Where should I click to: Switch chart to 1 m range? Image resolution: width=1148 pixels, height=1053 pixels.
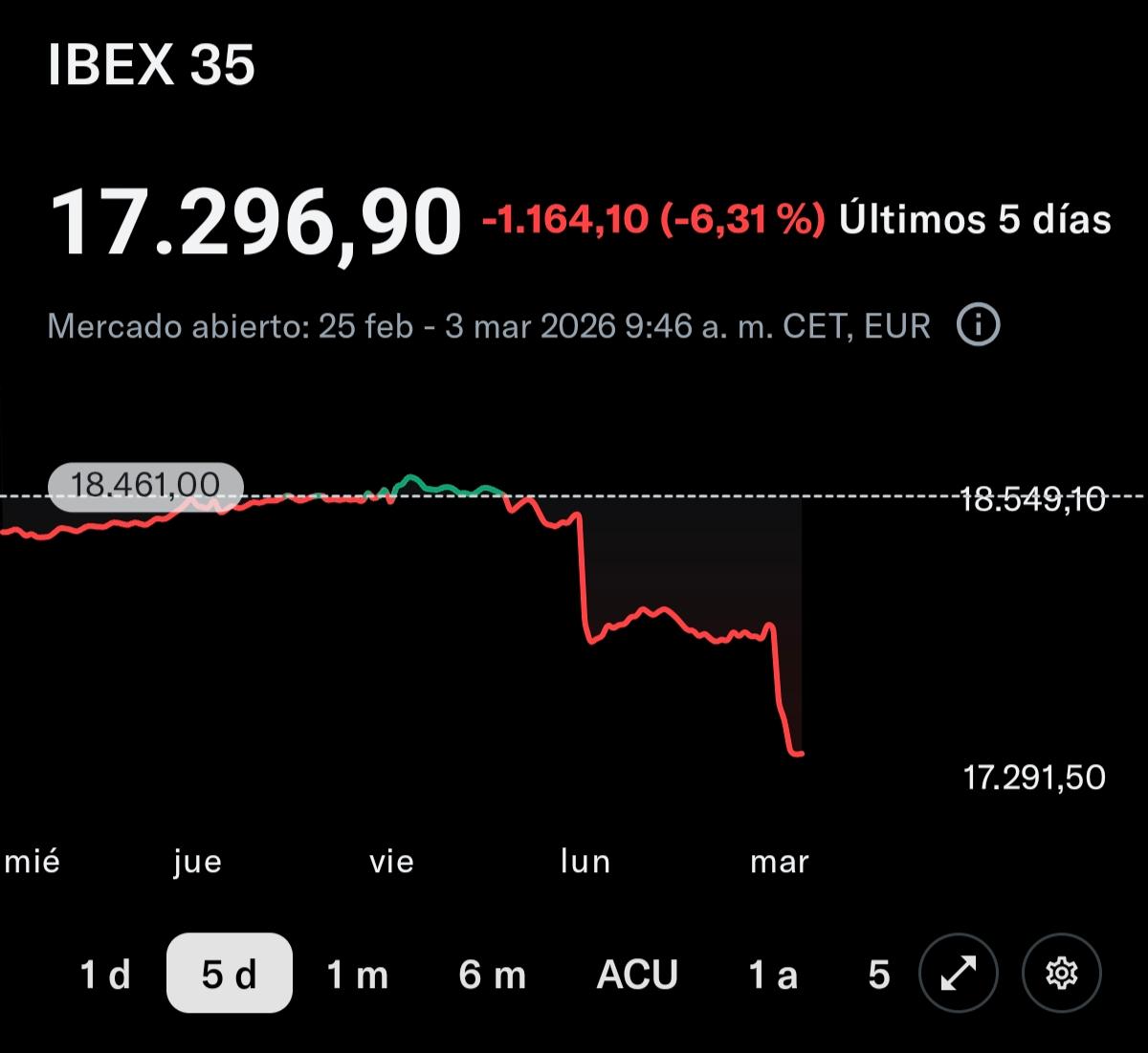coord(358,975)
